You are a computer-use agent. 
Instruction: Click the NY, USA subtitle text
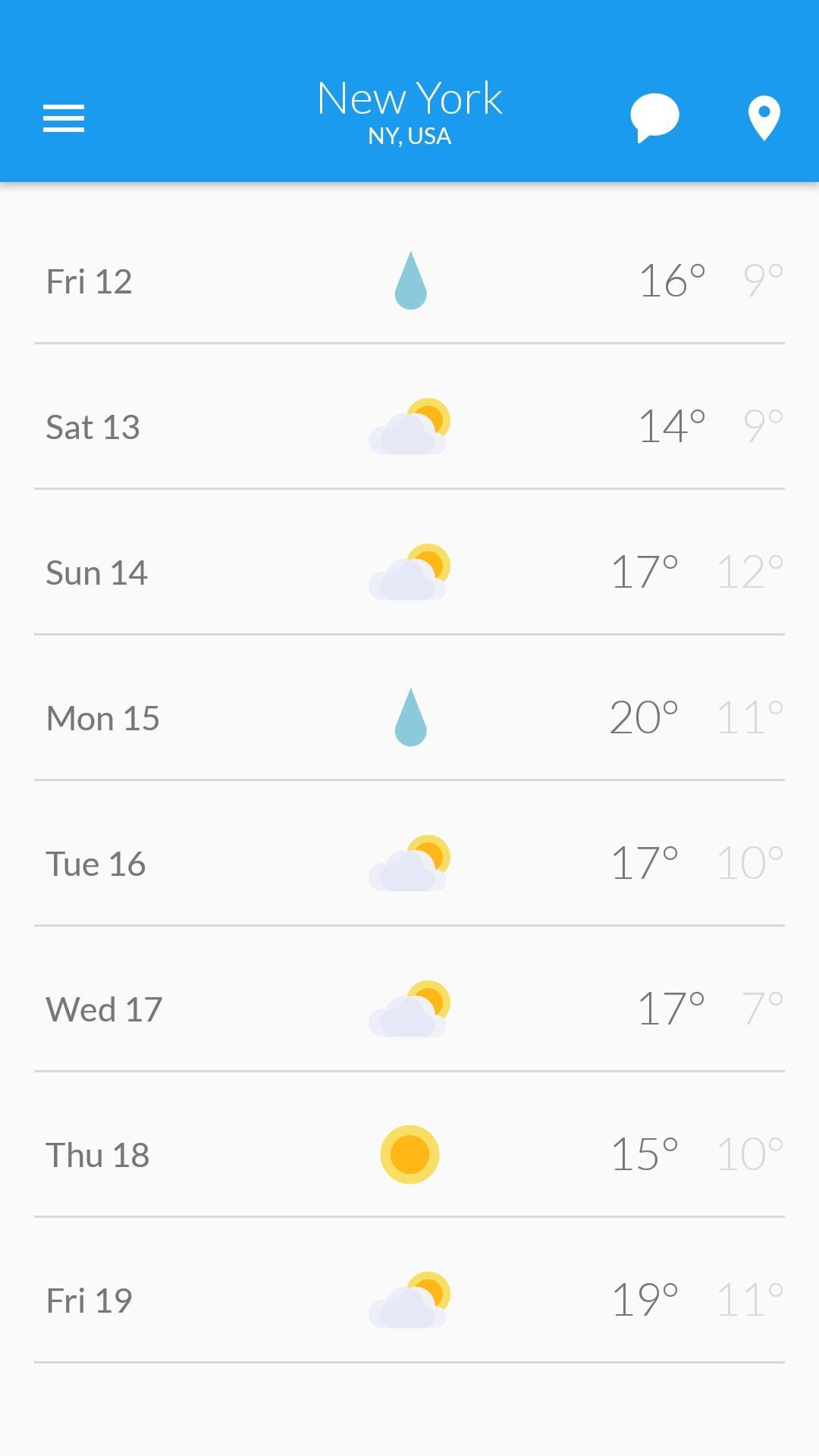409,136
